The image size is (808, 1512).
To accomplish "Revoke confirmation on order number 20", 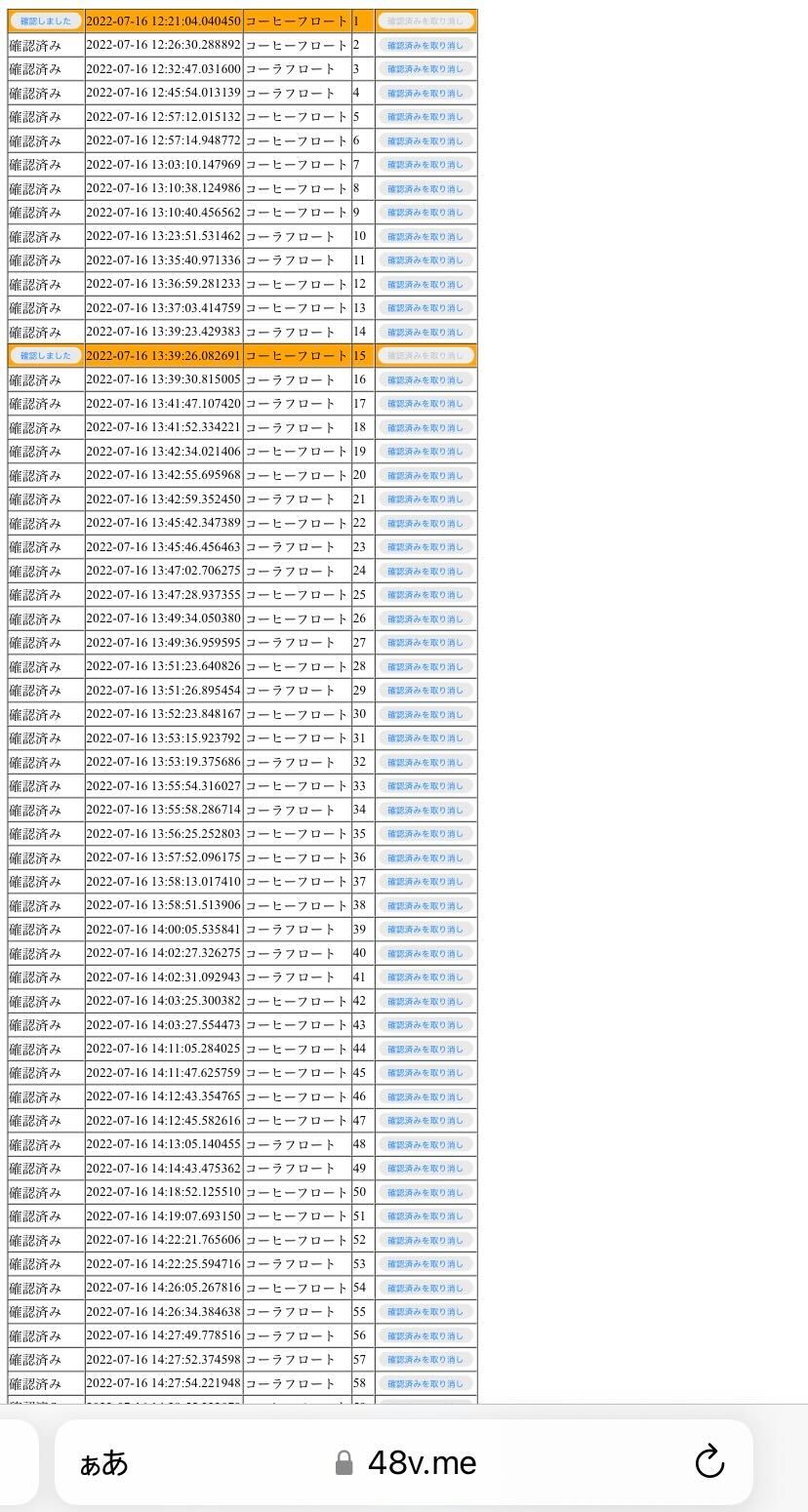I will click(x=425, y=475).
